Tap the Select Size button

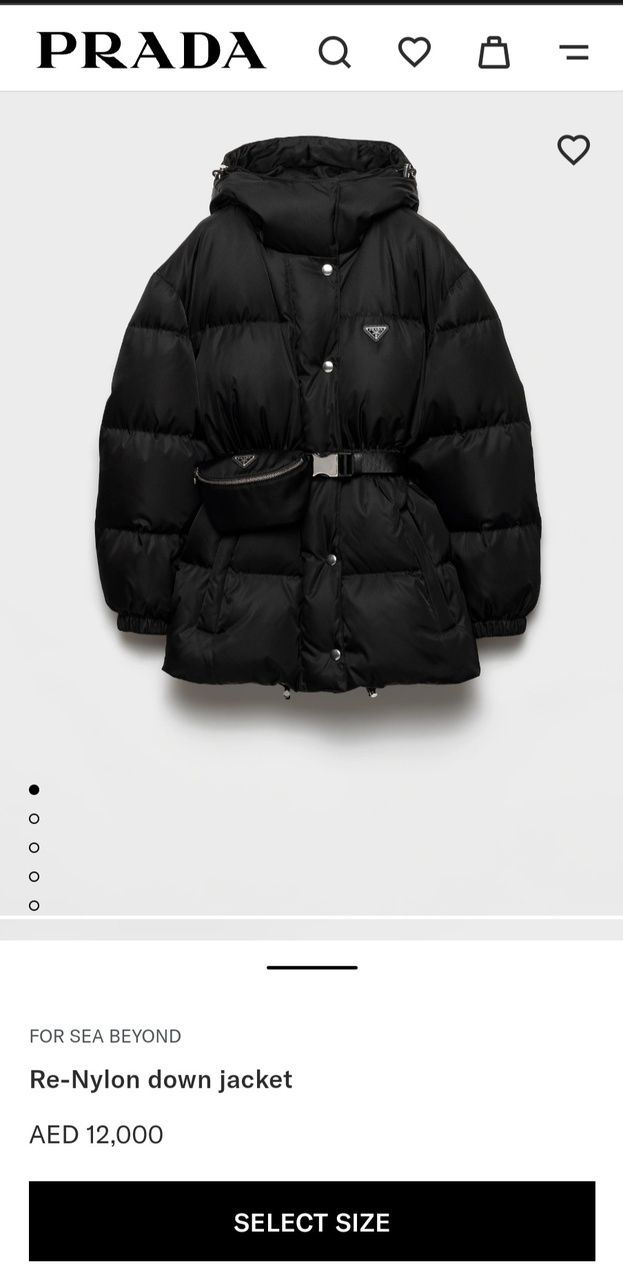(x=312, y=1221)
